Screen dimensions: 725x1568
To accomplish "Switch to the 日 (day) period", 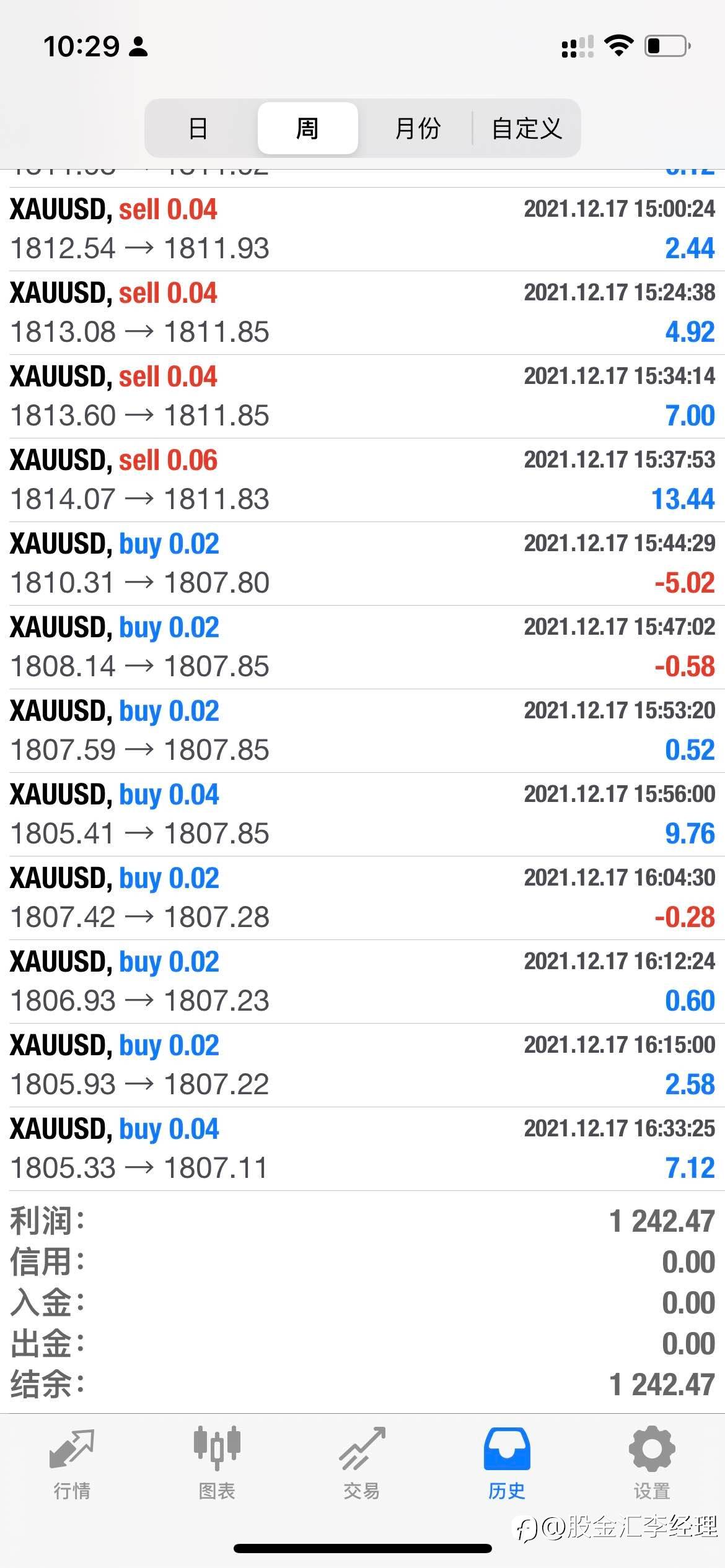I will tap(198, 128).
